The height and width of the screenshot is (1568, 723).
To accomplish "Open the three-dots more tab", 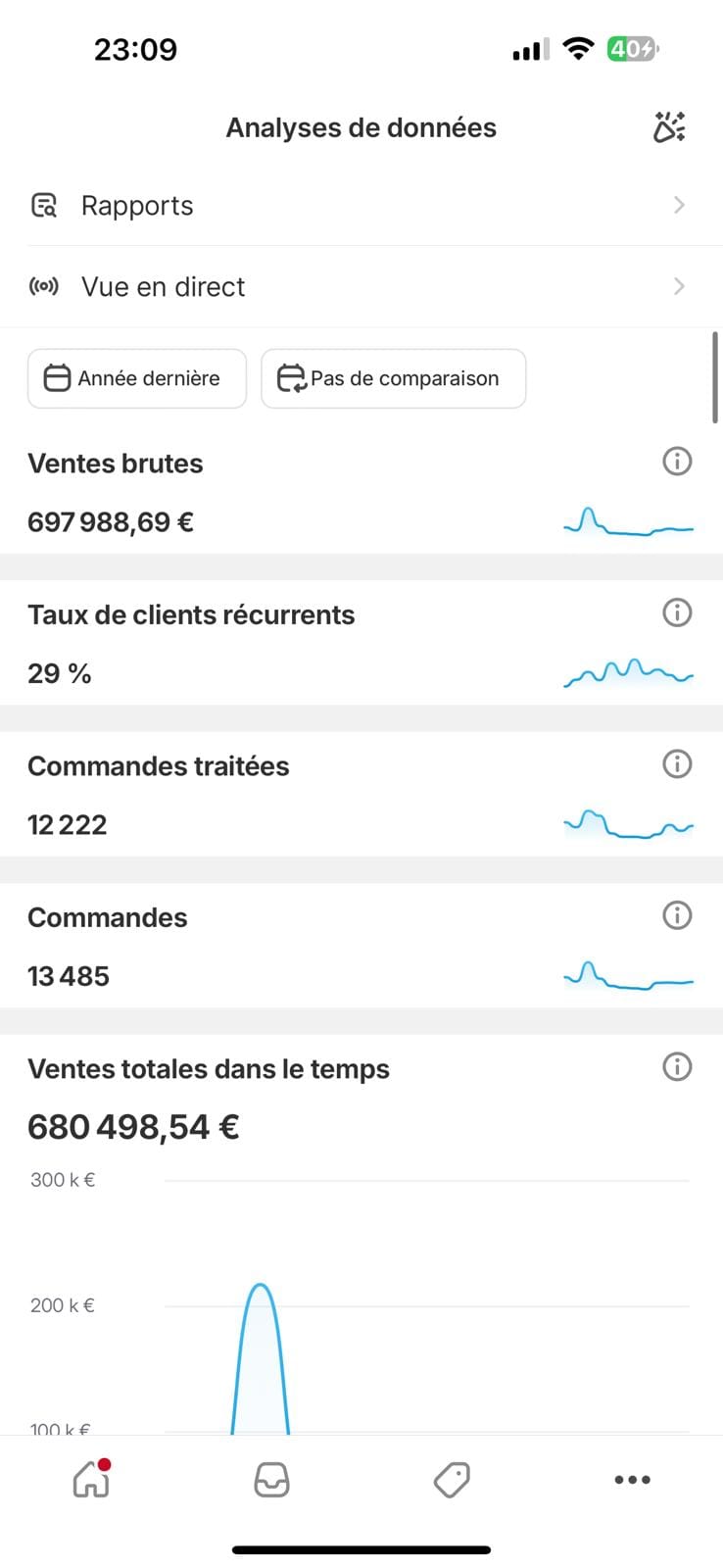I will click(632, 1480).
